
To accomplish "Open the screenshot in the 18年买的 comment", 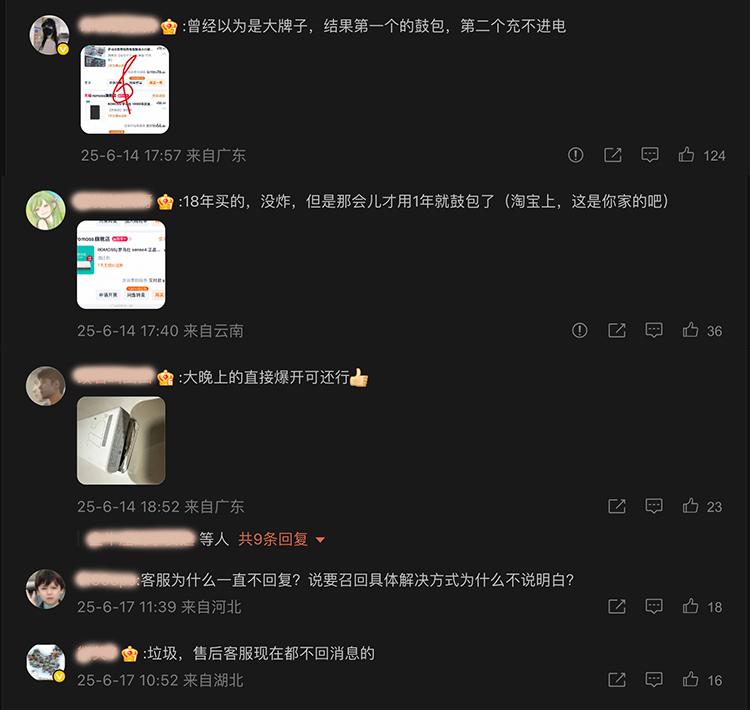I will click(x=120, y=264).
